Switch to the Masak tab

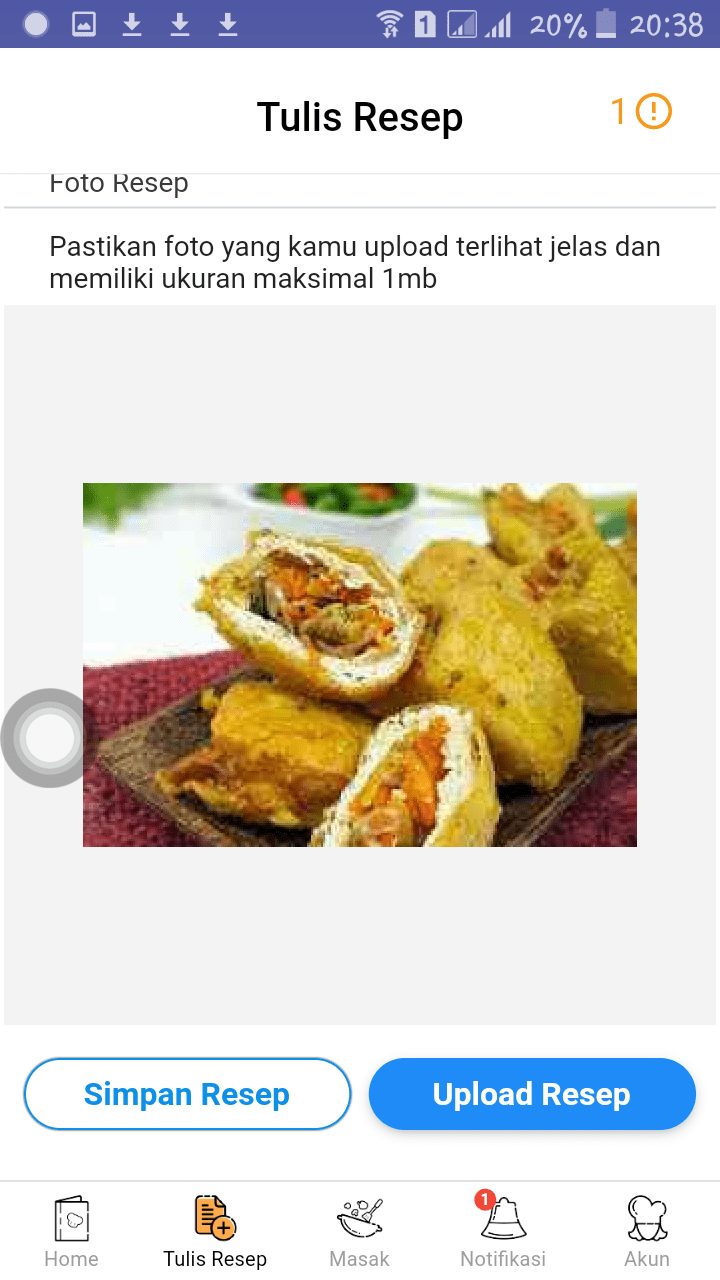(359, 1231)
